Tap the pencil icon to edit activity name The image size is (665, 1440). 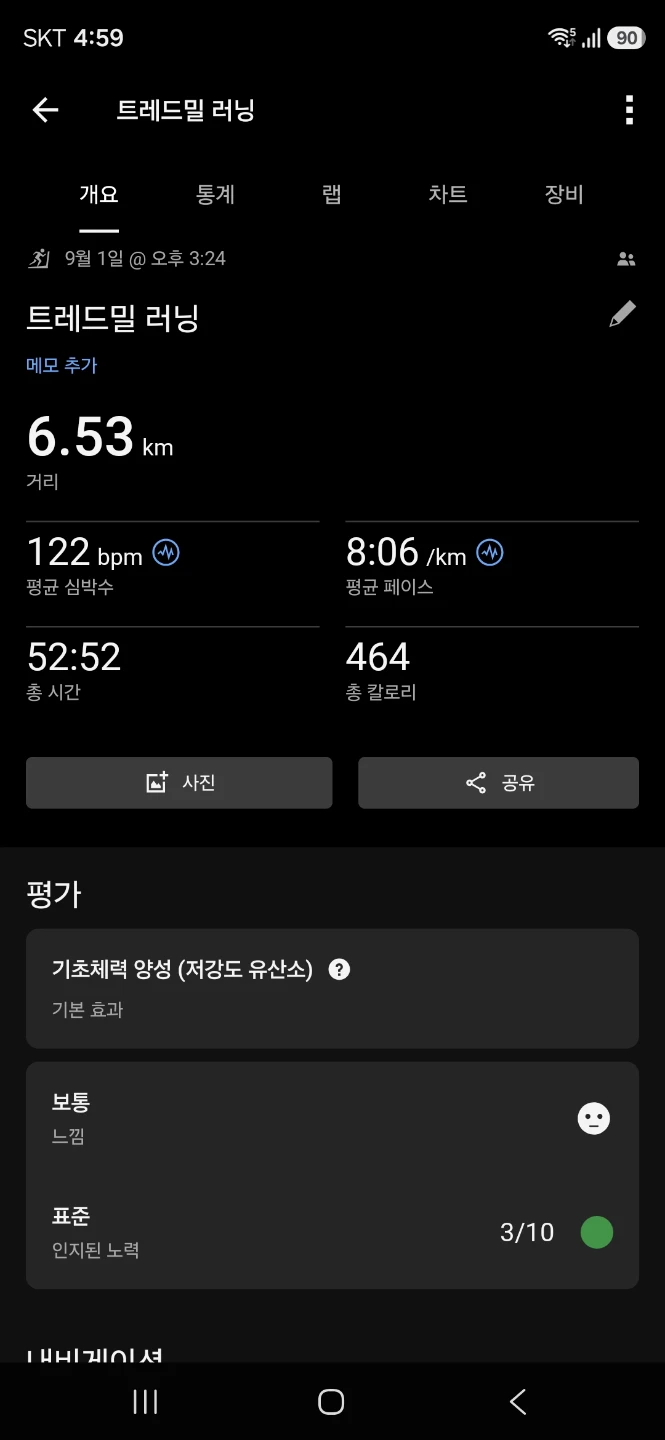coord(622,315)
